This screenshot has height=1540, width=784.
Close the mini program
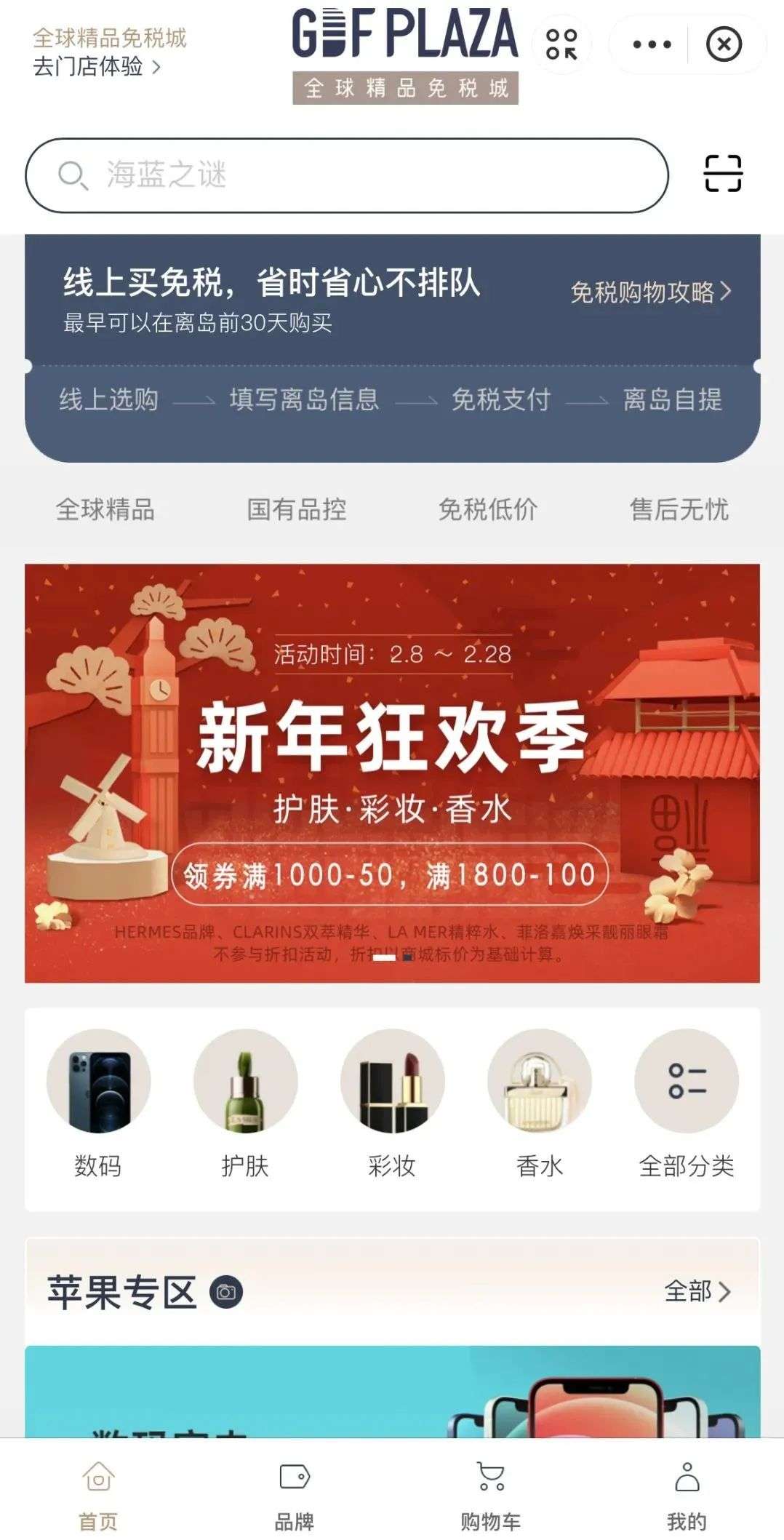pyautogui.click(x=724, y=44)
